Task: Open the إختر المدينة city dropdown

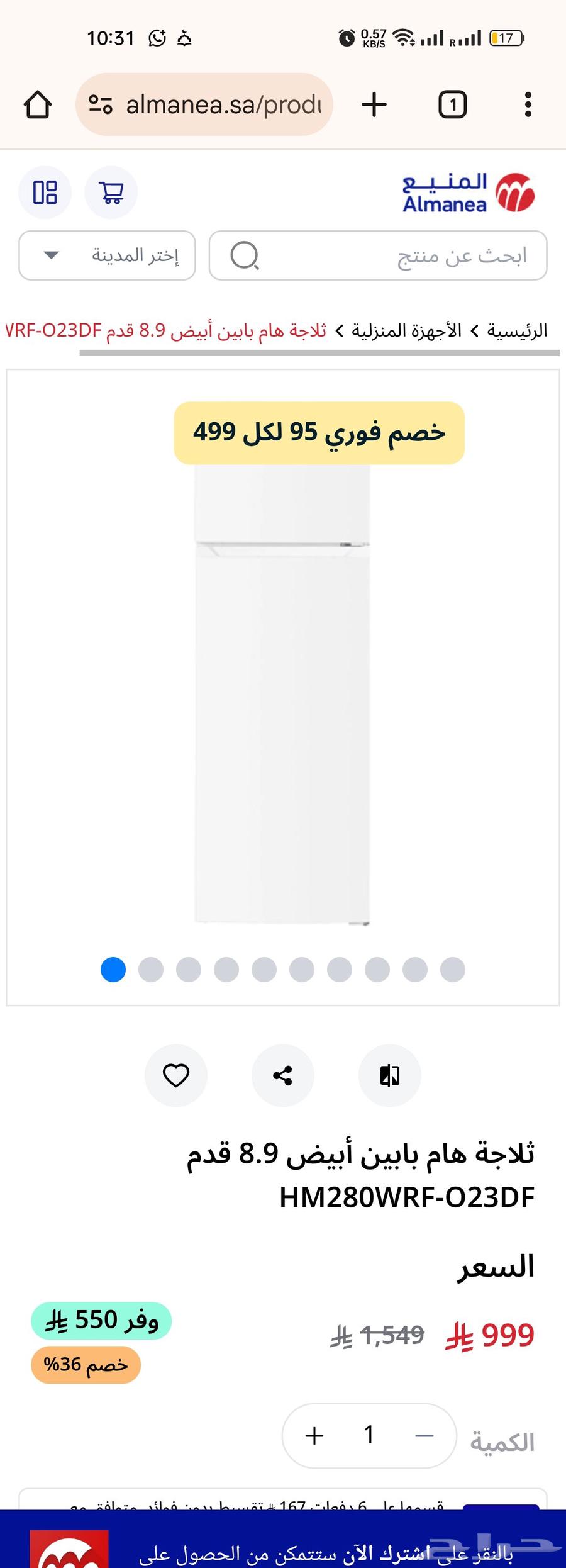Action: 106,255
